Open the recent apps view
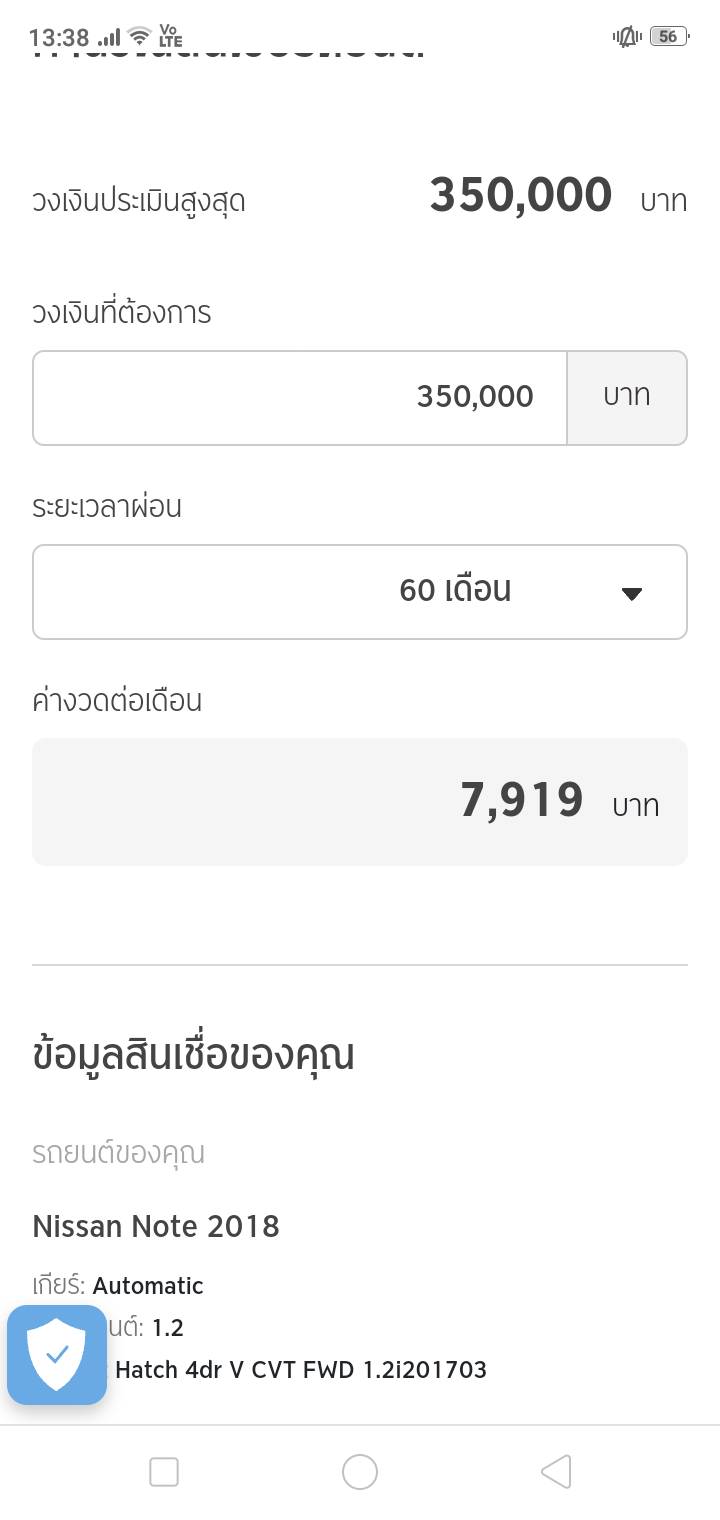This screenshot has height=1520, width=720. tap(164, 1471)
